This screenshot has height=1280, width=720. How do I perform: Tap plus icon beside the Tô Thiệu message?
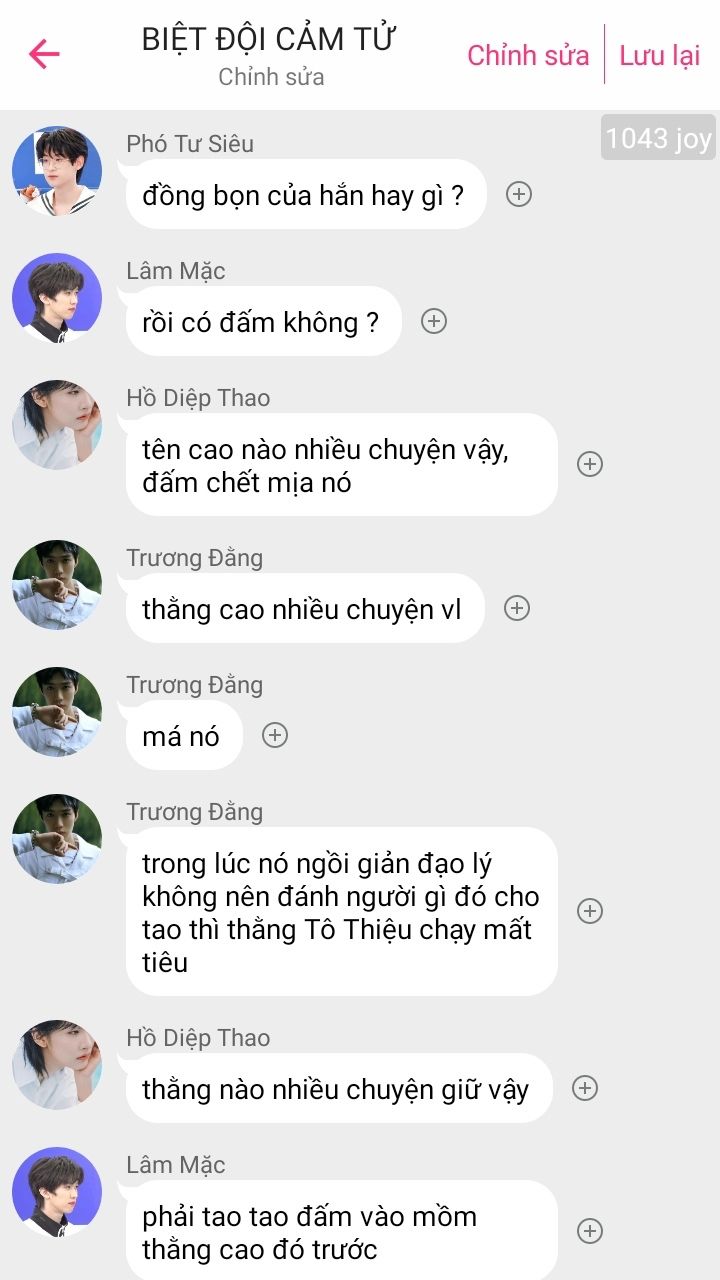tap(590, 911)
